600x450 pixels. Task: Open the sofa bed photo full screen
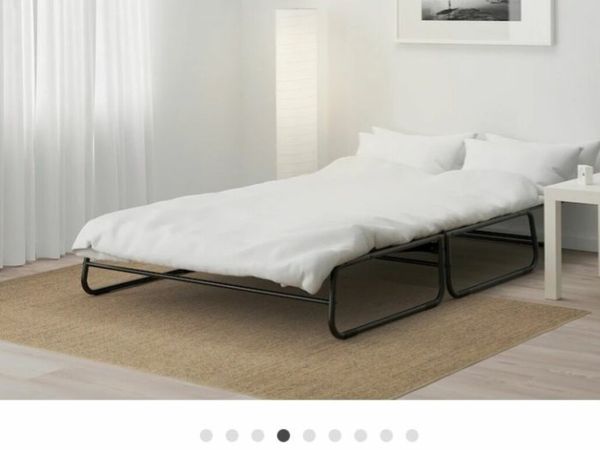(x=300, y=200)
